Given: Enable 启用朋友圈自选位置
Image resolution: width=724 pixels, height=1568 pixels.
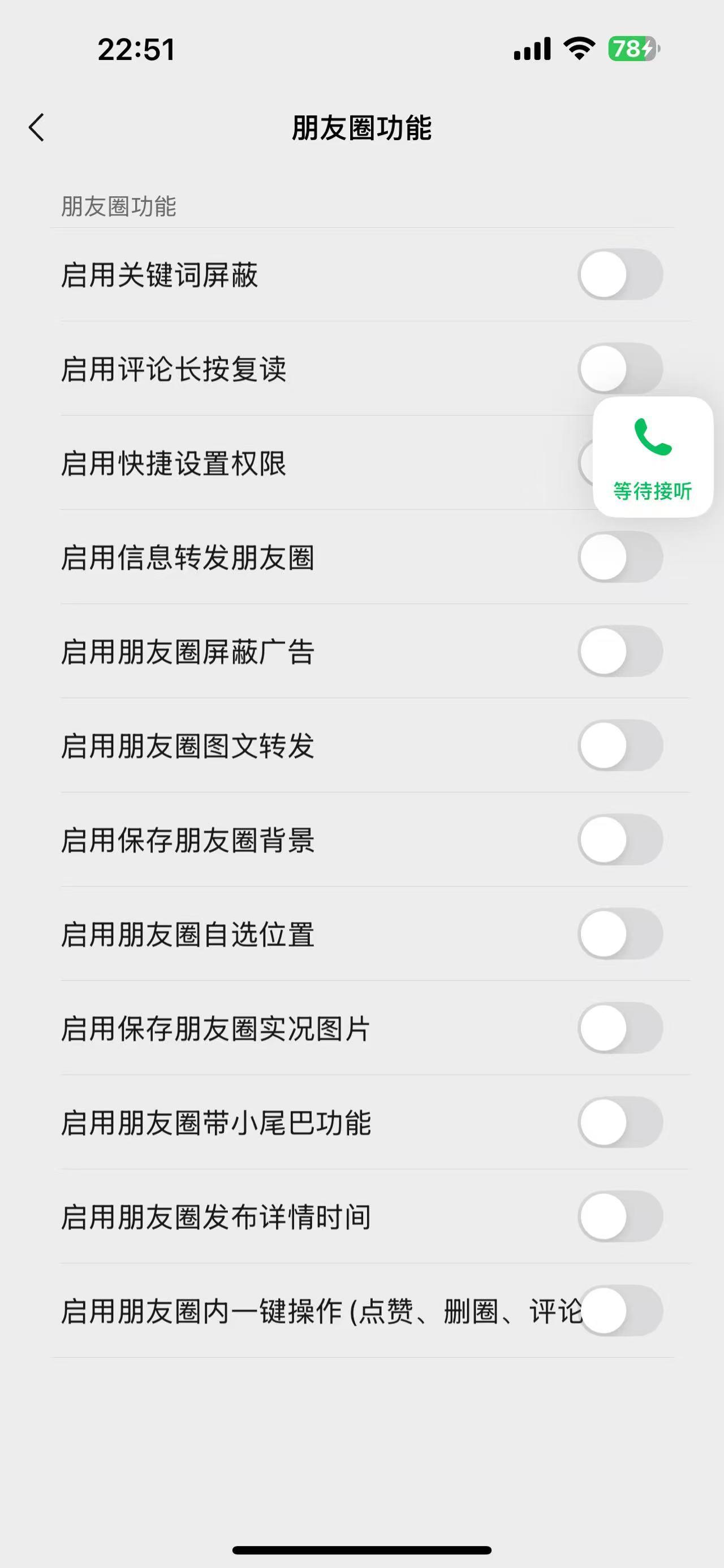Looking at the screenshot, I should [x=620, y=934].
